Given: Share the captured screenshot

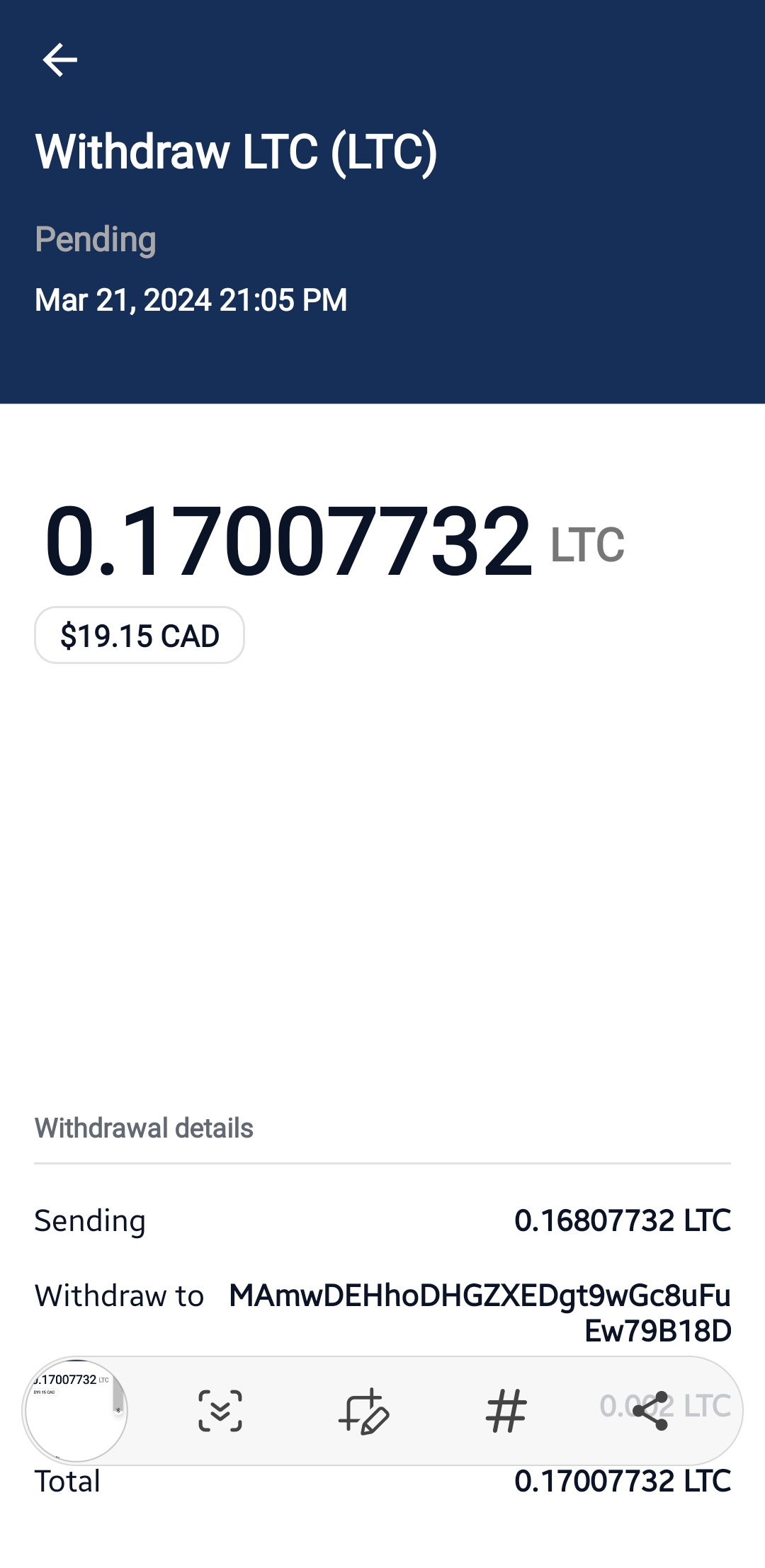Looking at the screenshot, I should [650, 1411].
